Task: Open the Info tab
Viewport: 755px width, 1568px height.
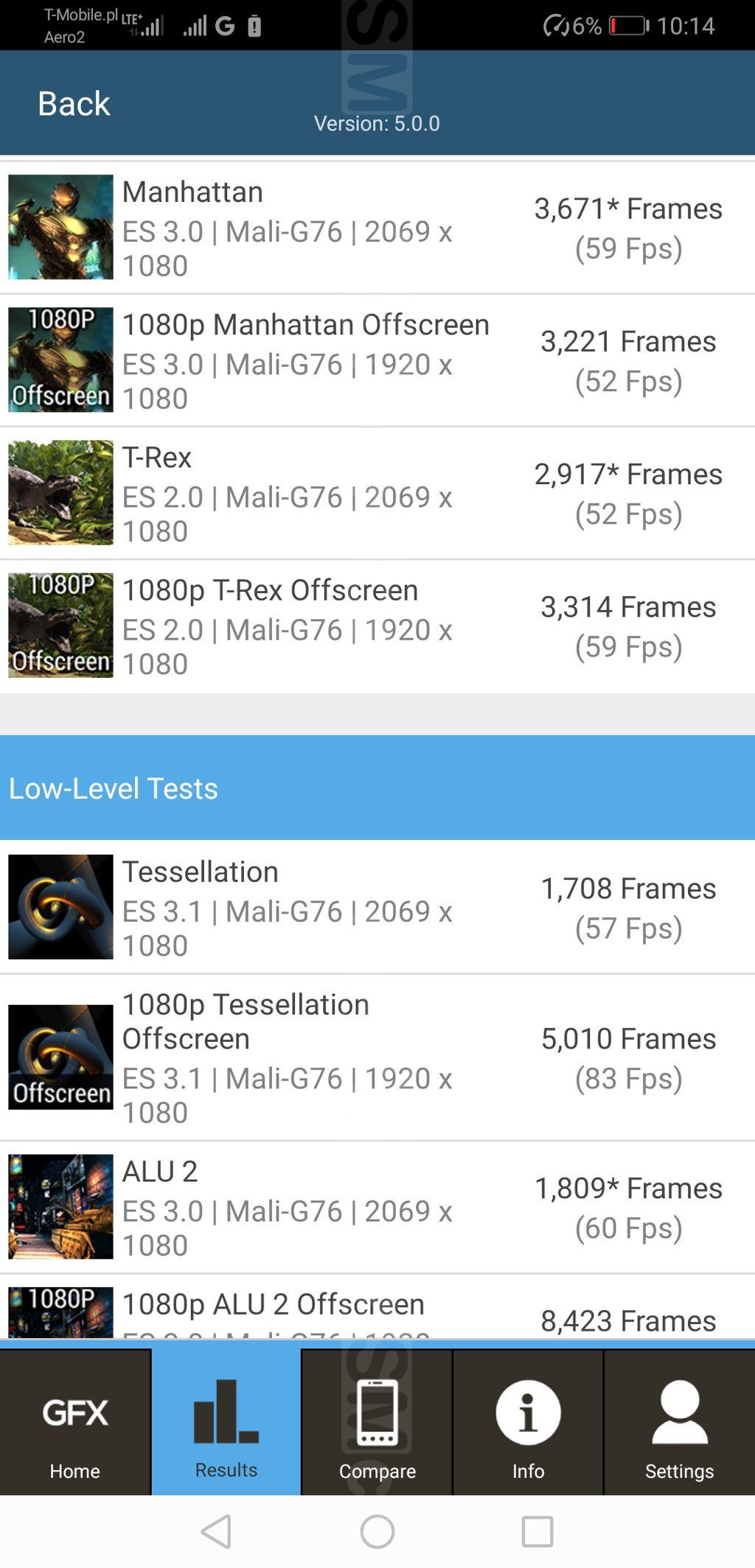Action: point(528,1422)
